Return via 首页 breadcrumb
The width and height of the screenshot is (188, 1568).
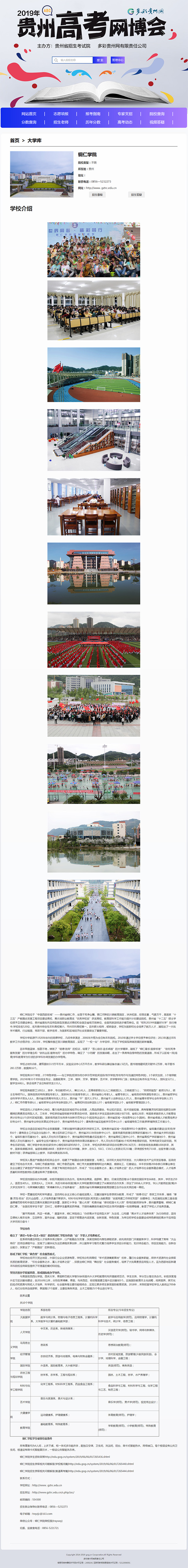tap(14, 141)
